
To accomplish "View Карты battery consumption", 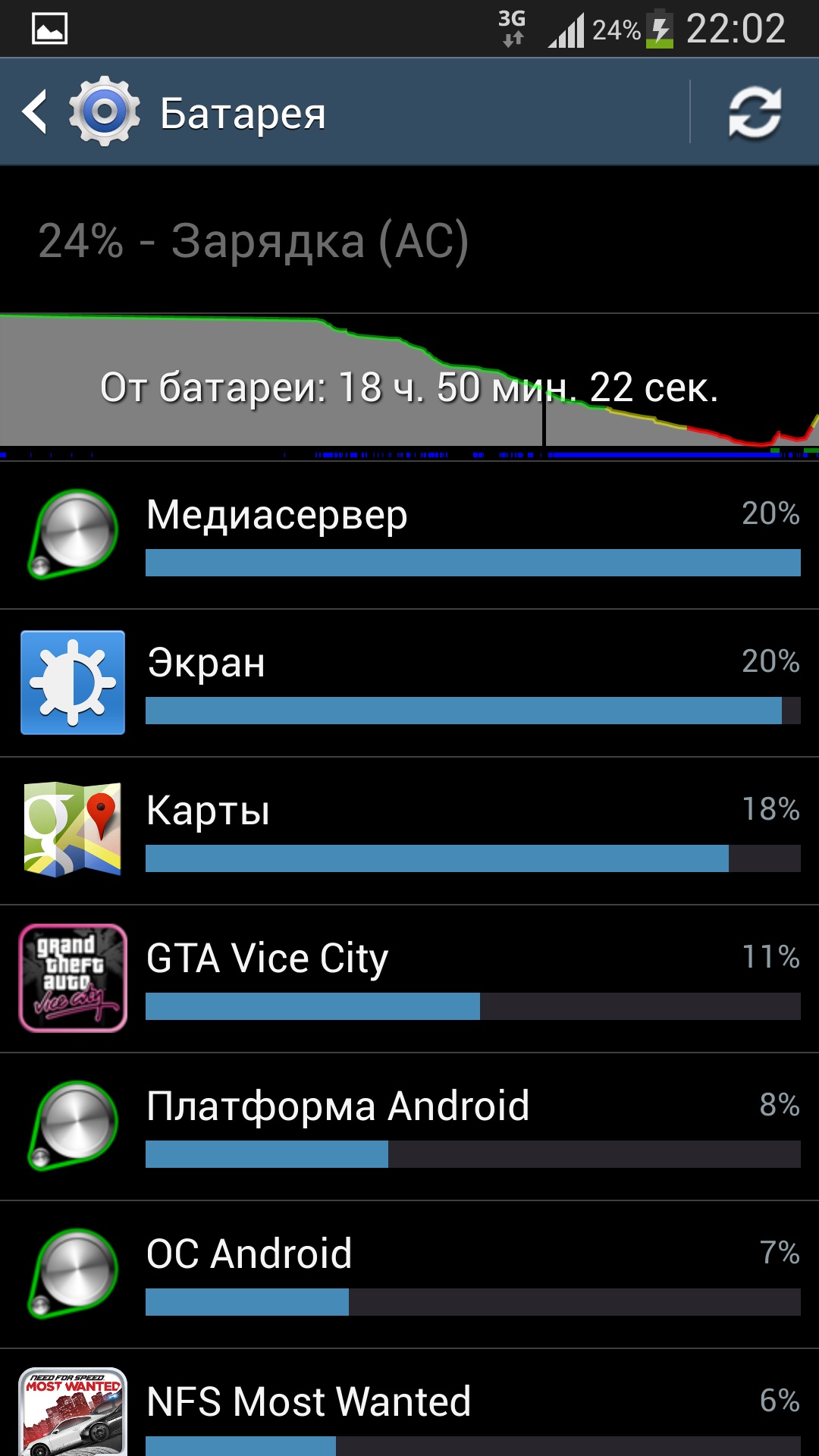I will click(x=409, y=831).
